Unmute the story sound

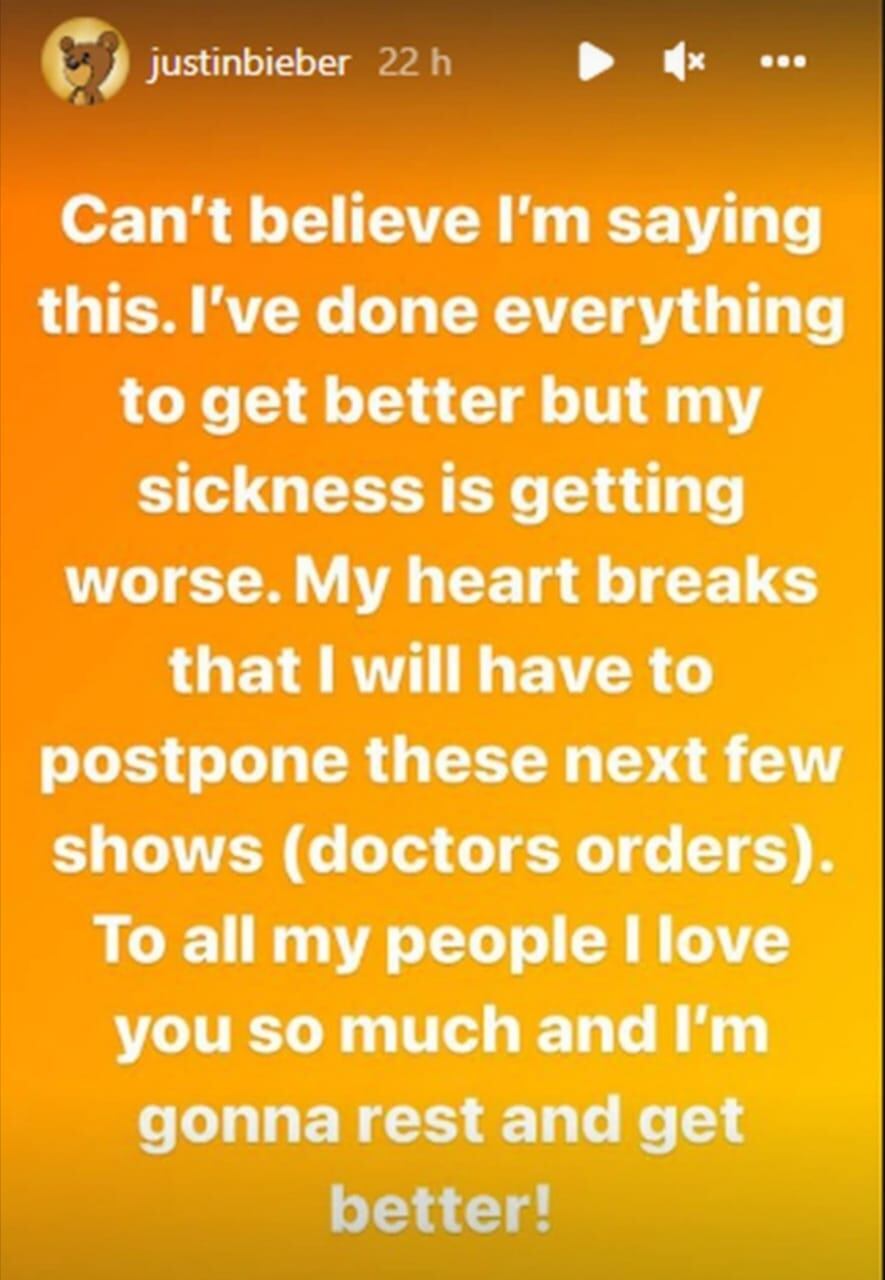tap(684, 63)
